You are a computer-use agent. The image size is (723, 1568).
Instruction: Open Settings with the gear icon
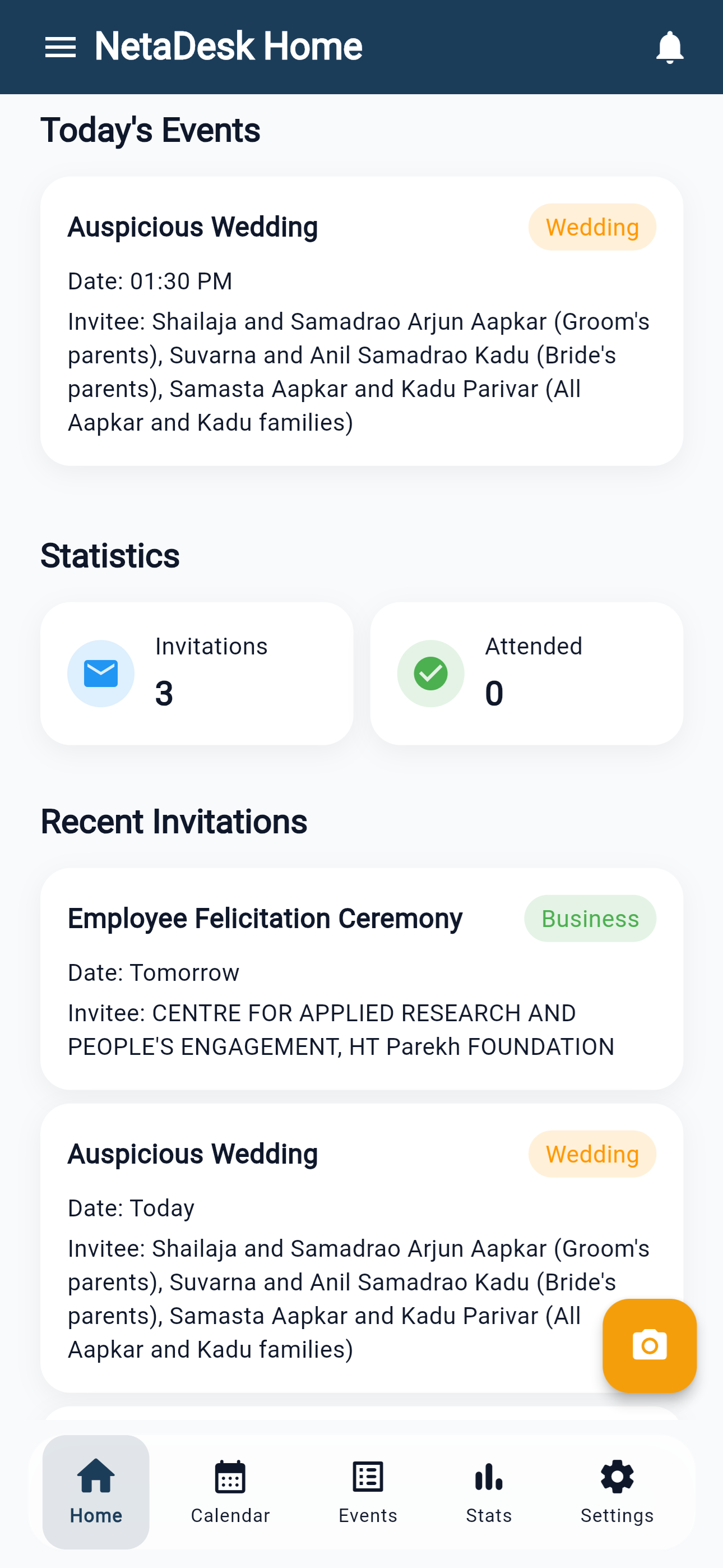[x=617, y=1477]
